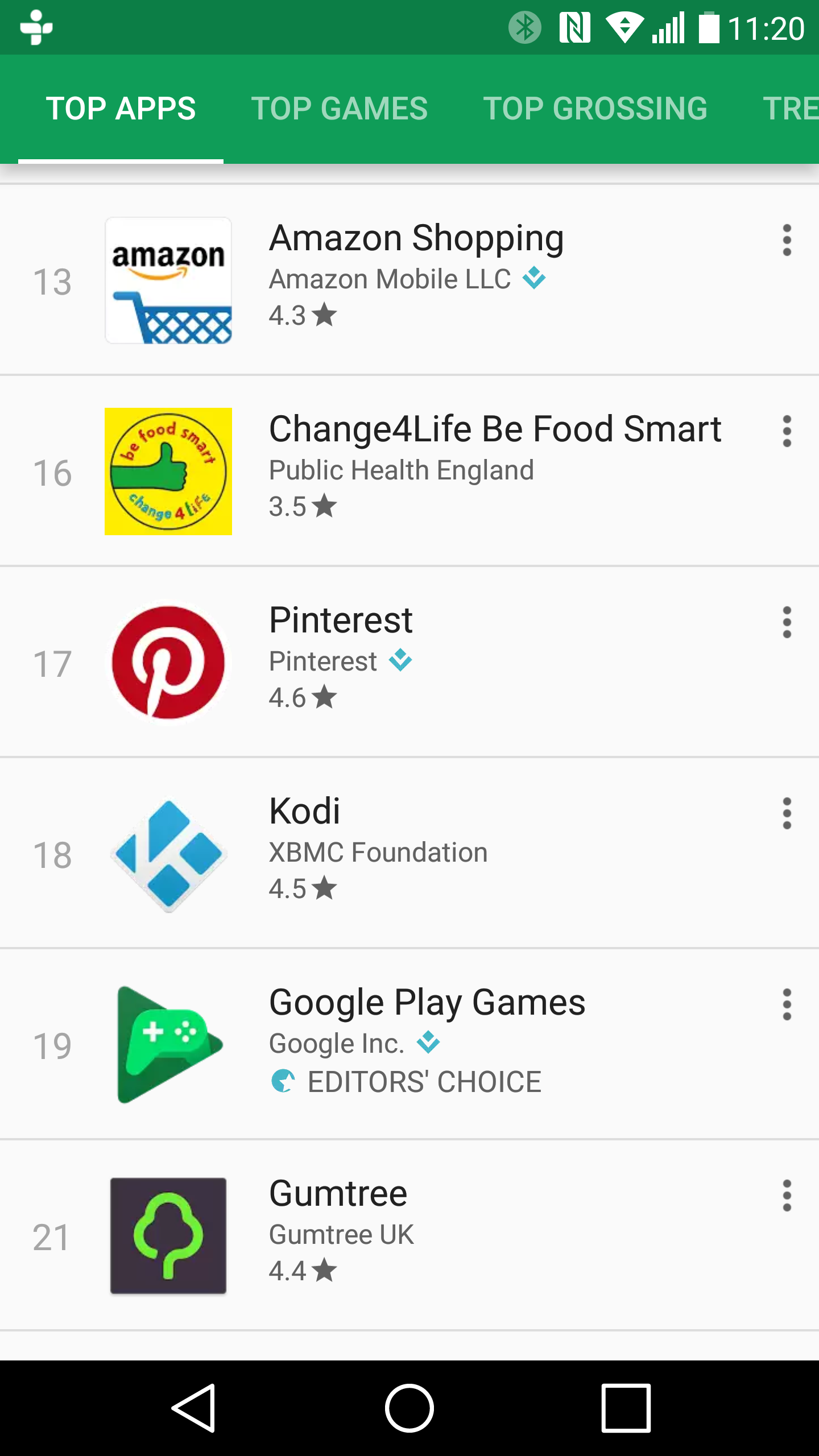Select the Top Apps tab
Screen dimensions: 819x1456
[121, 109]
